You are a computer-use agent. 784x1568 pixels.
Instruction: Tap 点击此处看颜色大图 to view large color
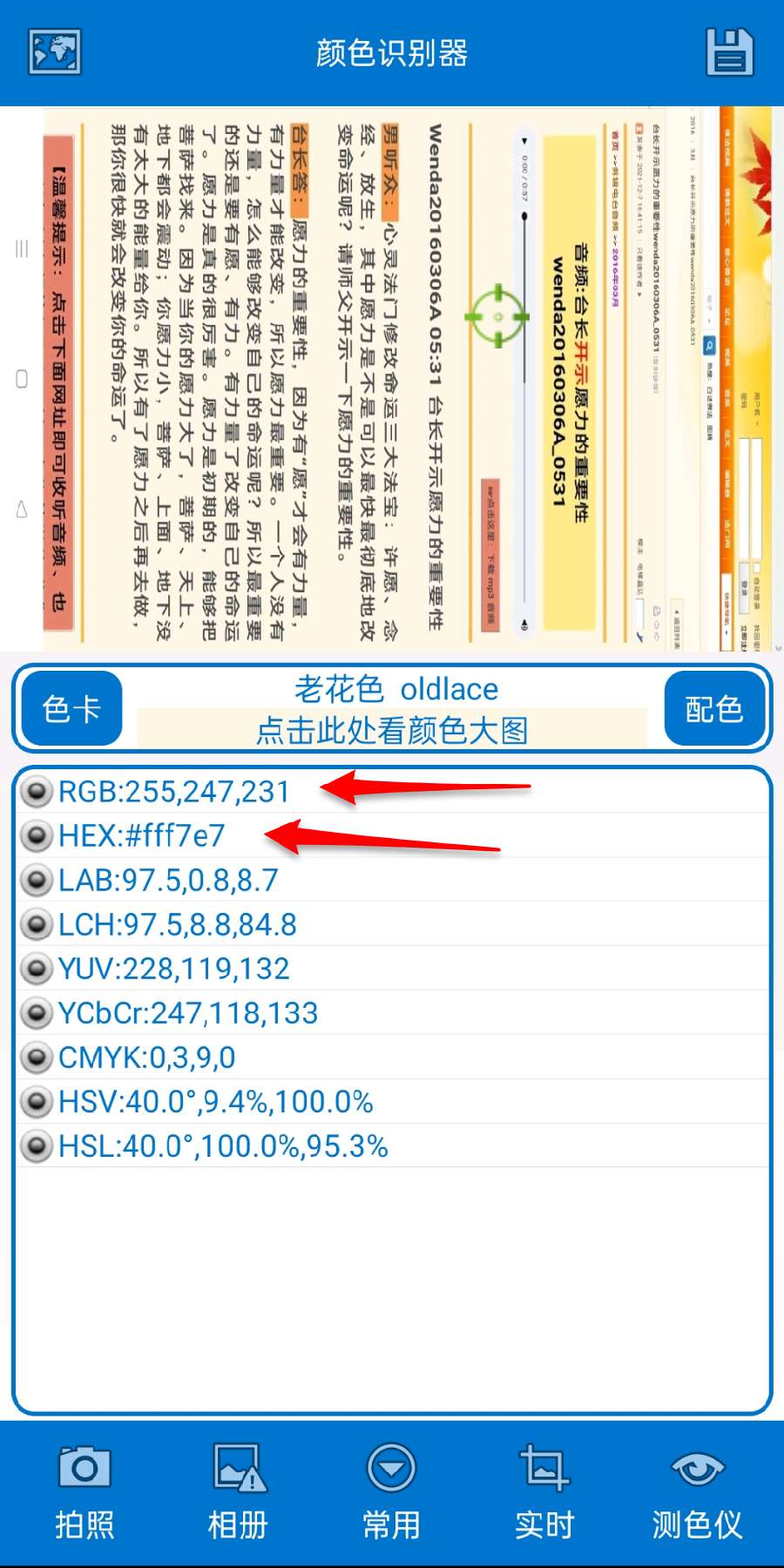coord(392,730)
